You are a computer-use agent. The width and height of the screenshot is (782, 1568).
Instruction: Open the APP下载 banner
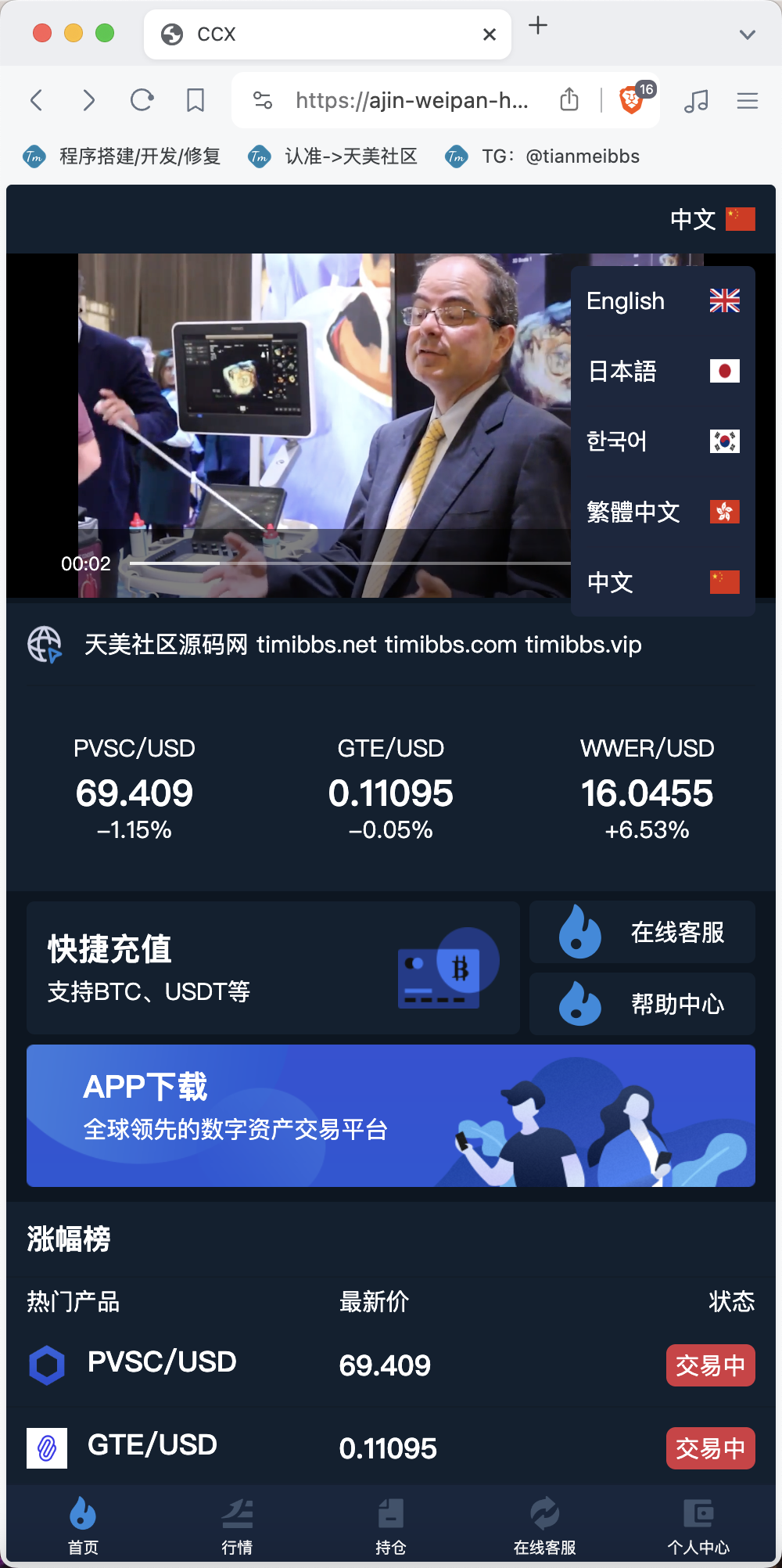391,1116
